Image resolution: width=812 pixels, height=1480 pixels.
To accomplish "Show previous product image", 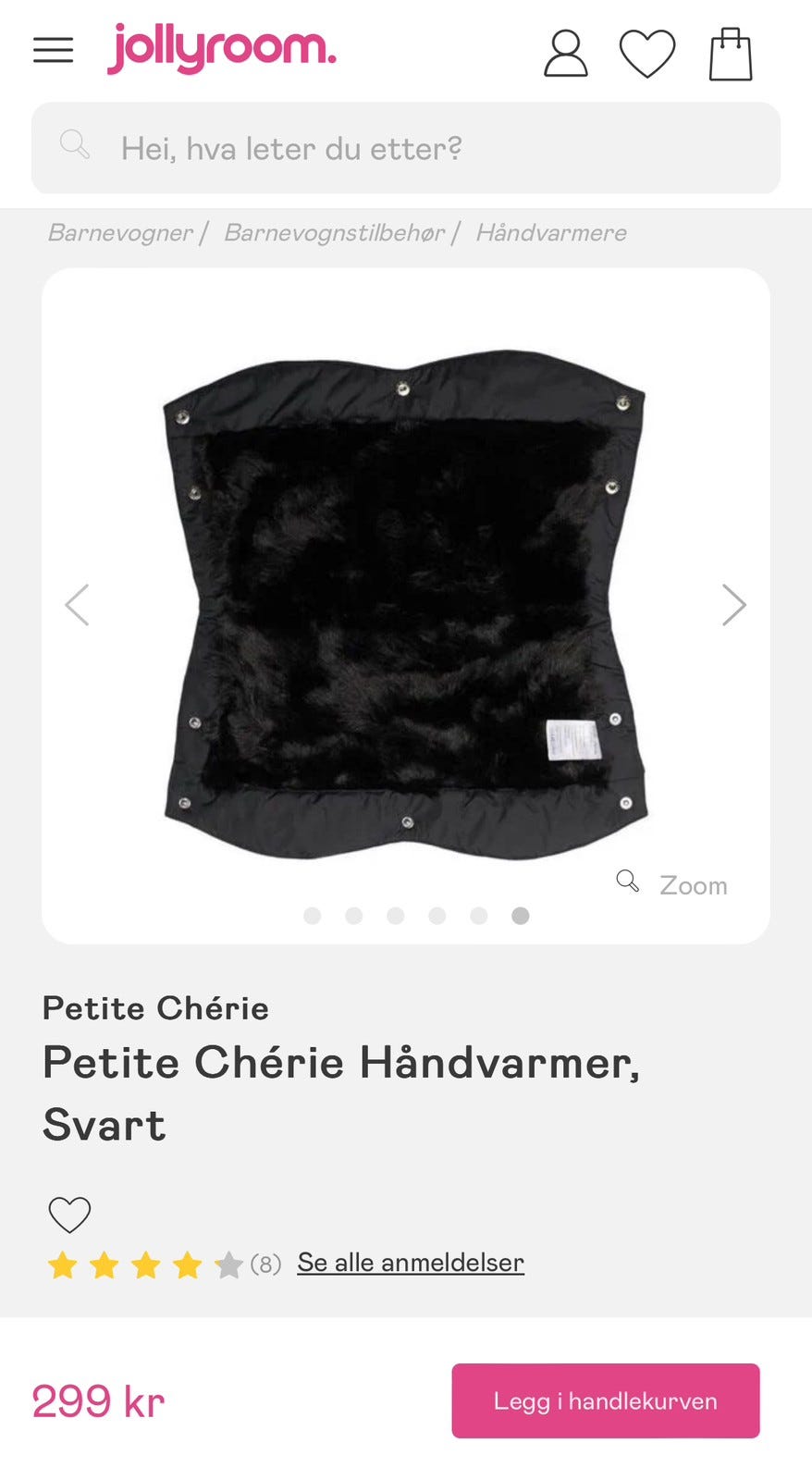I will point(78,605).
